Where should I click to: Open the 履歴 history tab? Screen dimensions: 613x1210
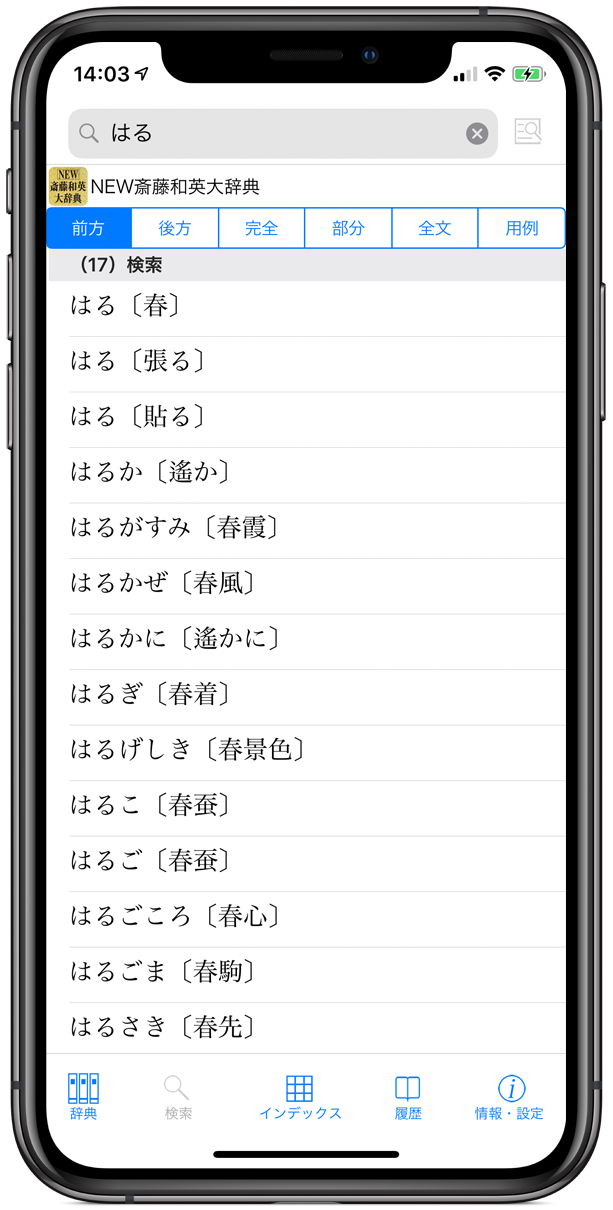[x=407, y=1097]
